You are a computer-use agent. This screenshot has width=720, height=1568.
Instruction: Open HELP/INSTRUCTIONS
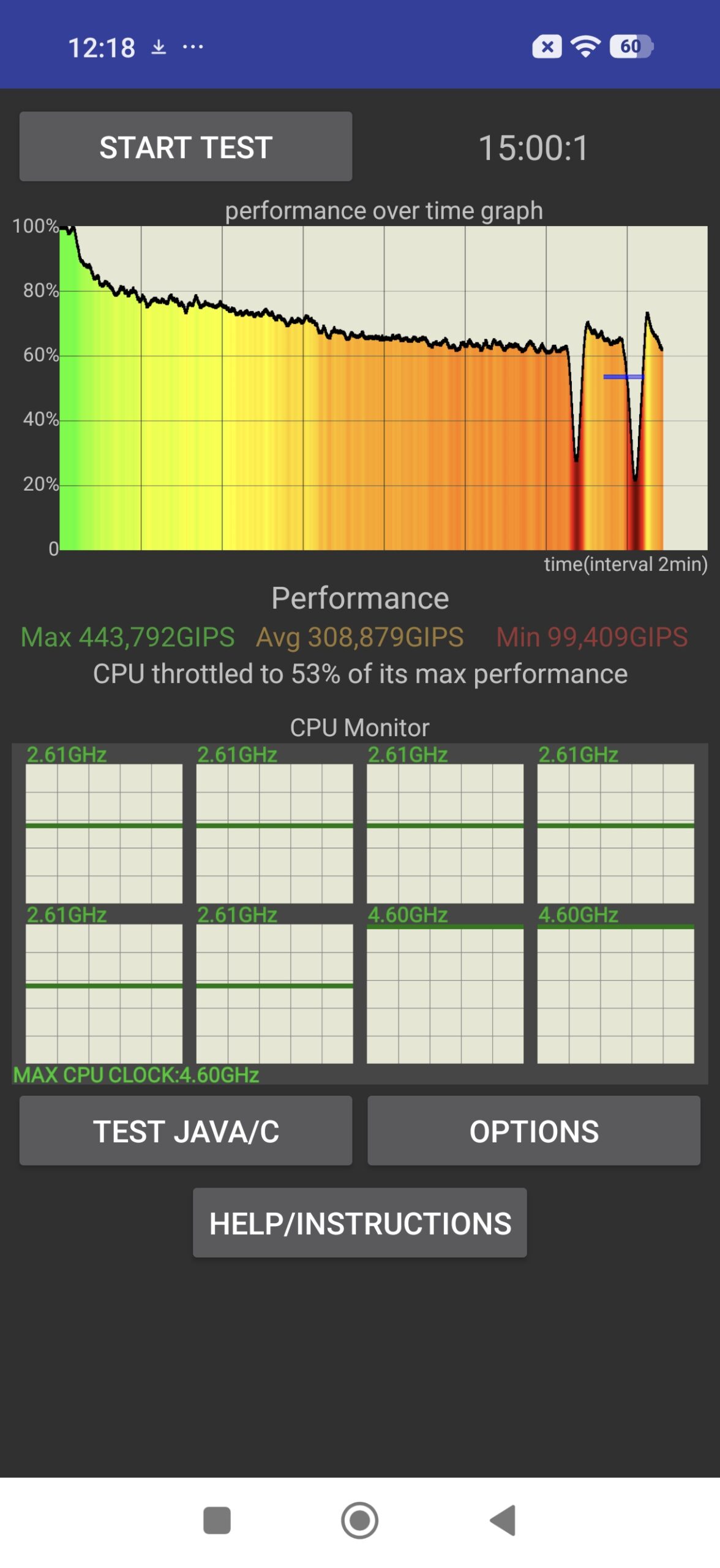click(360, 1223)
